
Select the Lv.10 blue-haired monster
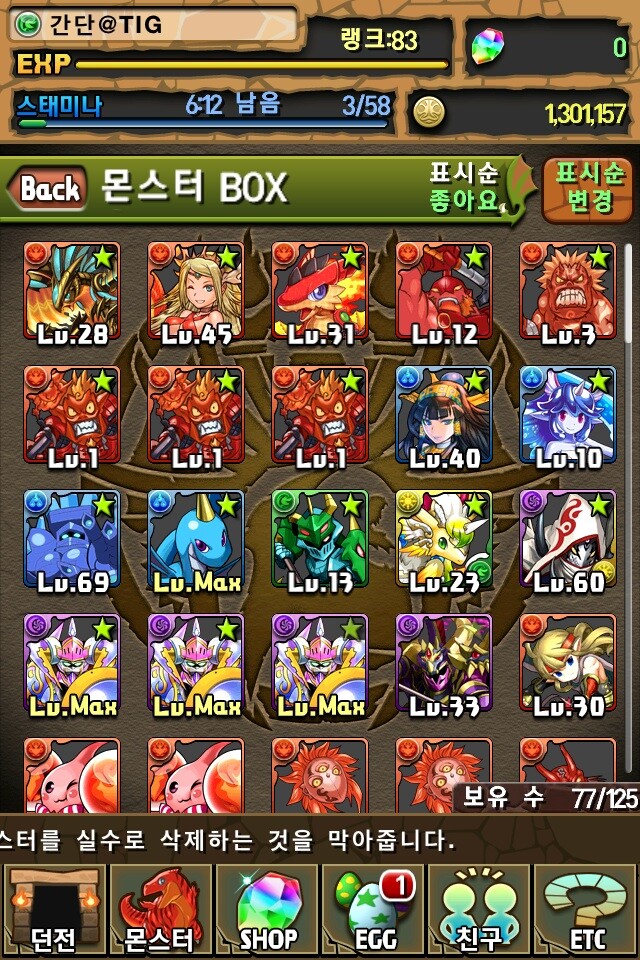[567, 414]
